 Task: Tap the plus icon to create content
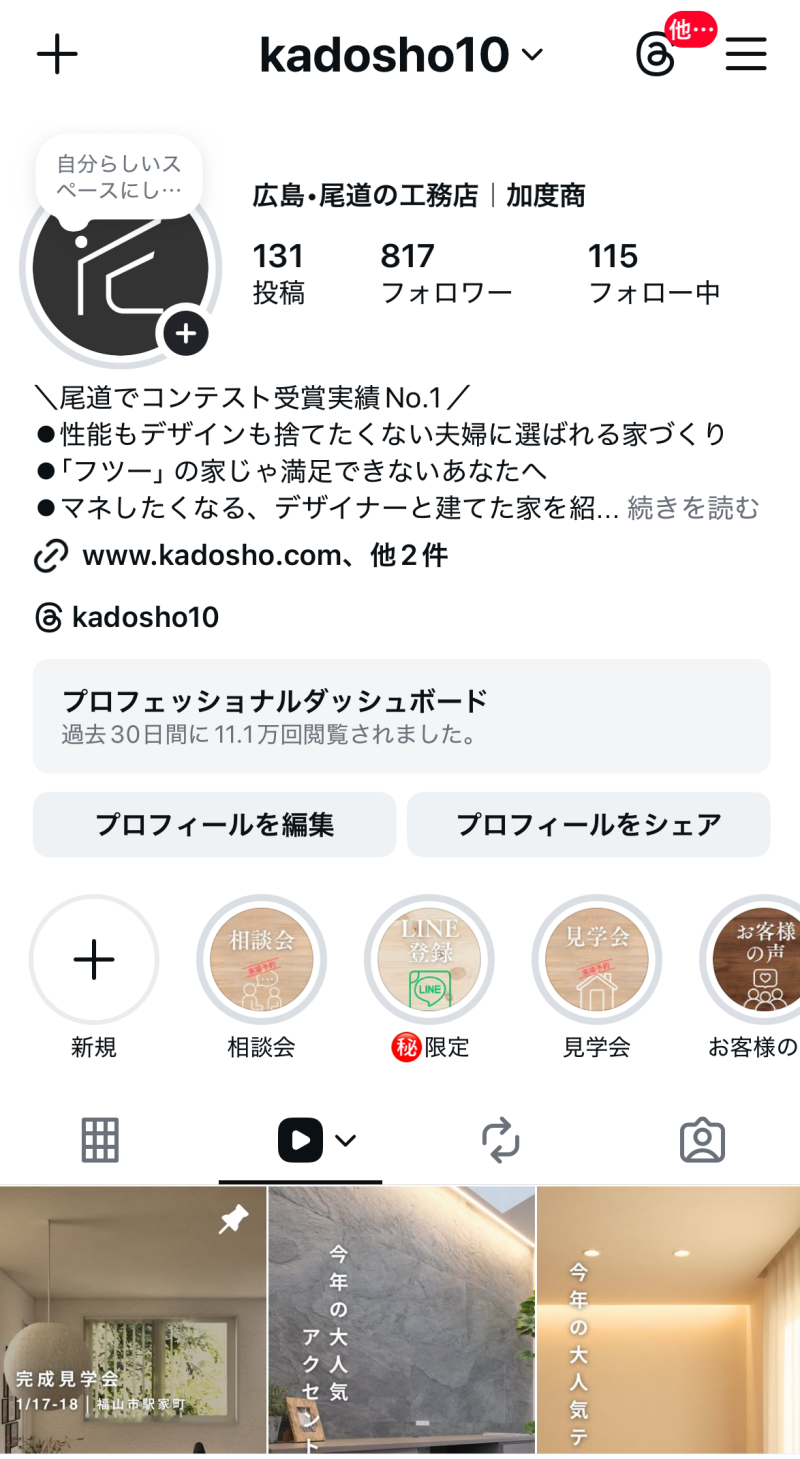(x=57, y=54)
